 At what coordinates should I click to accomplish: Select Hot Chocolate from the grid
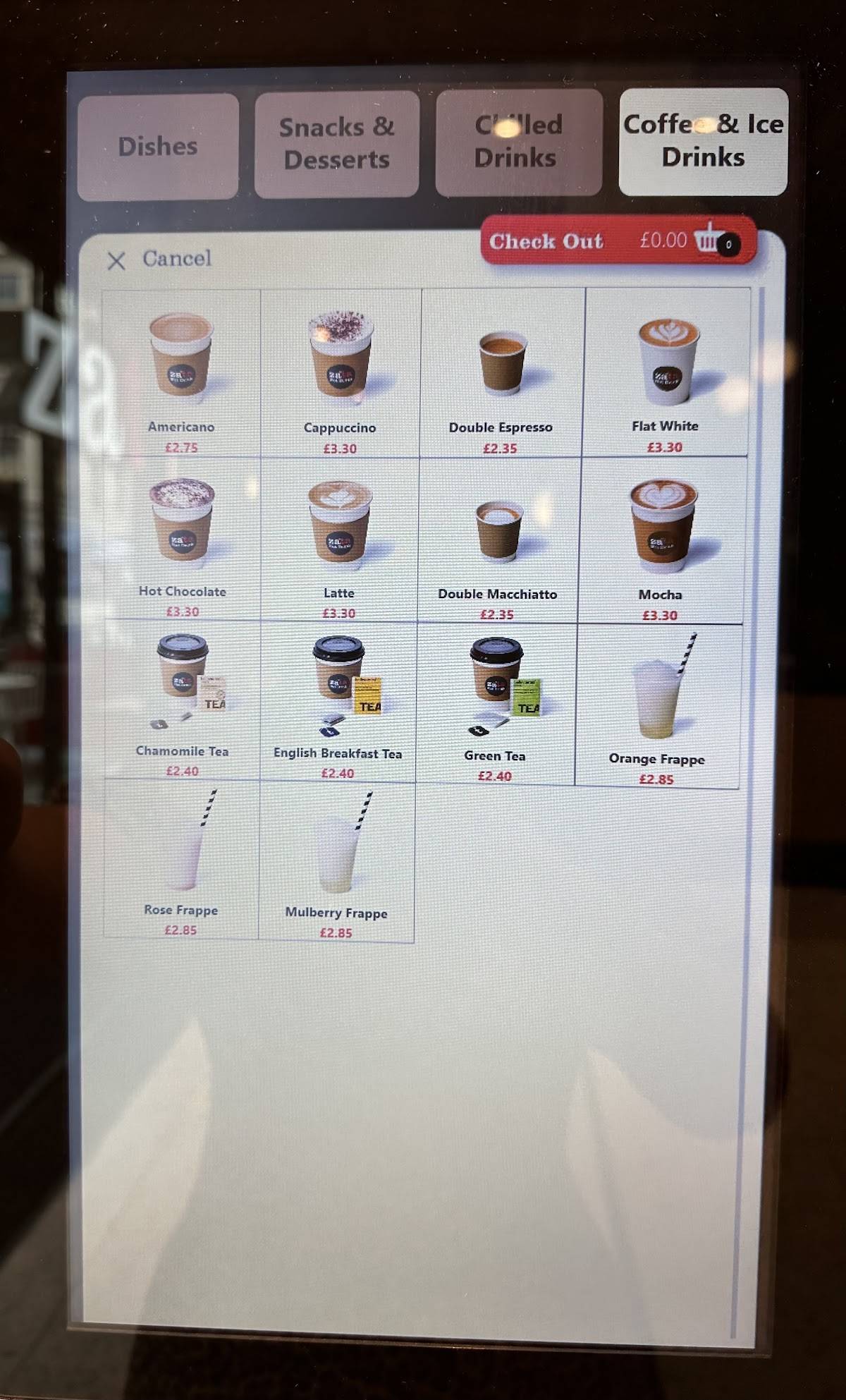point(182,540)
